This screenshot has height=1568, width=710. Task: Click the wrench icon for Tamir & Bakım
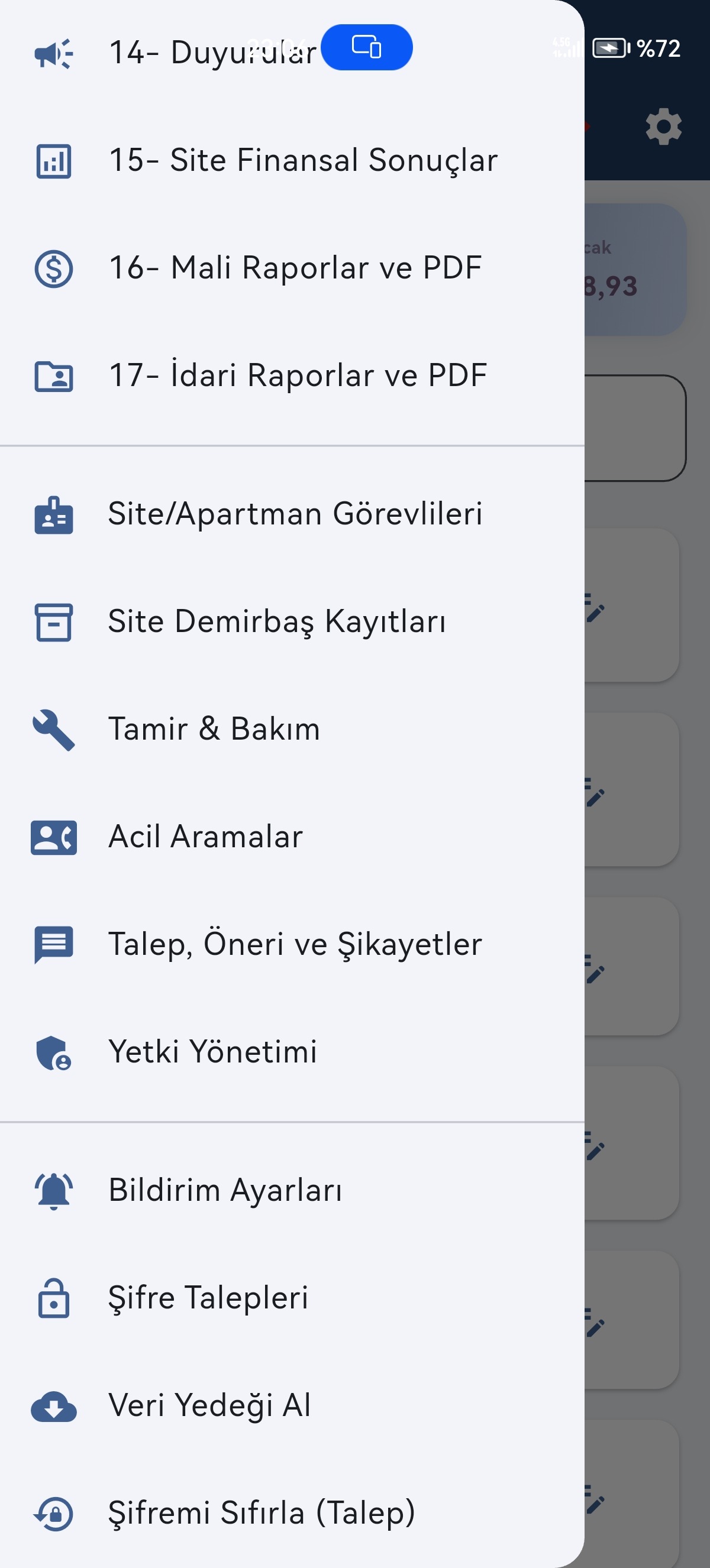click(54, 730)
